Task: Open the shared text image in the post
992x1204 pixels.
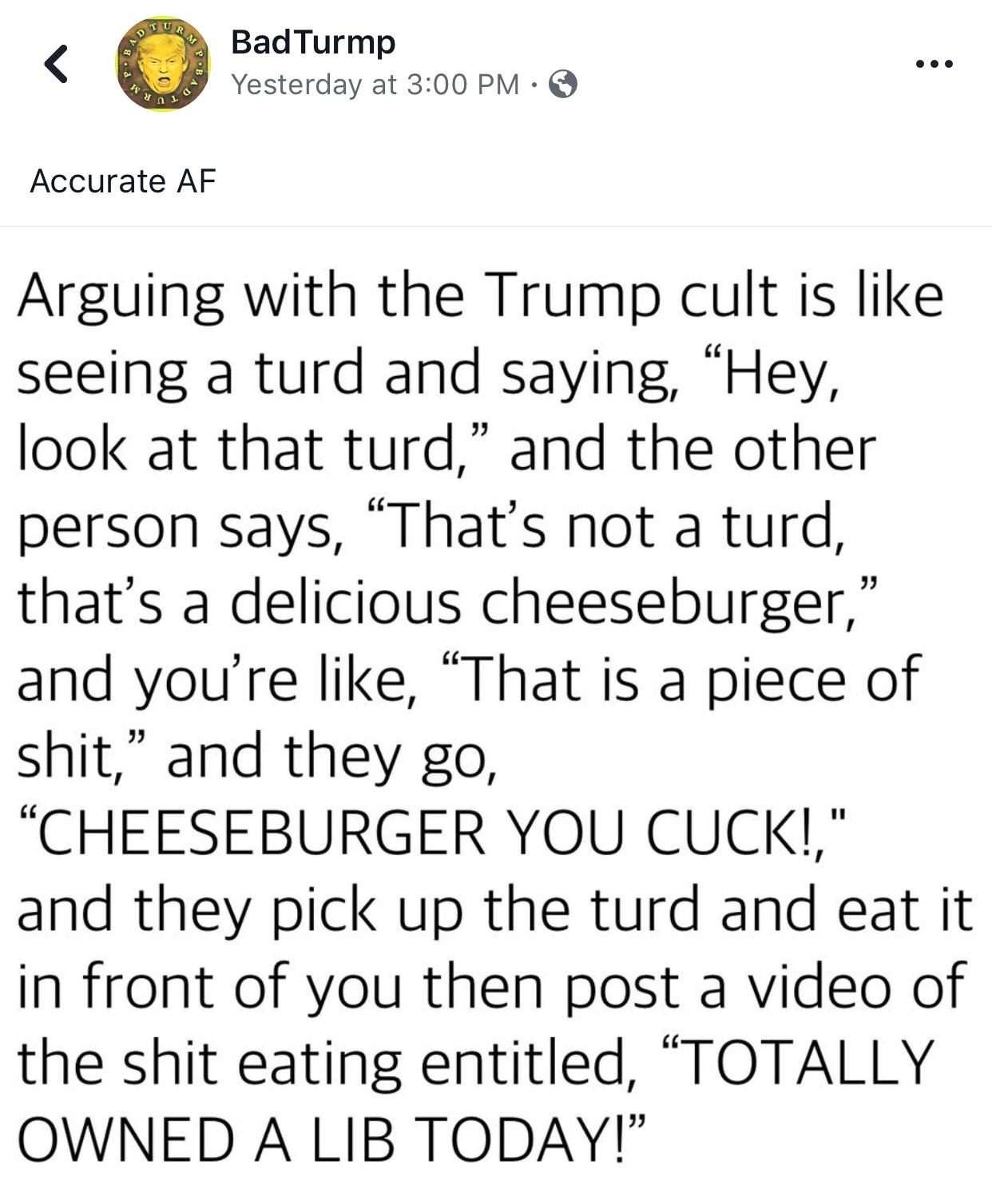Action: [495, 711]
